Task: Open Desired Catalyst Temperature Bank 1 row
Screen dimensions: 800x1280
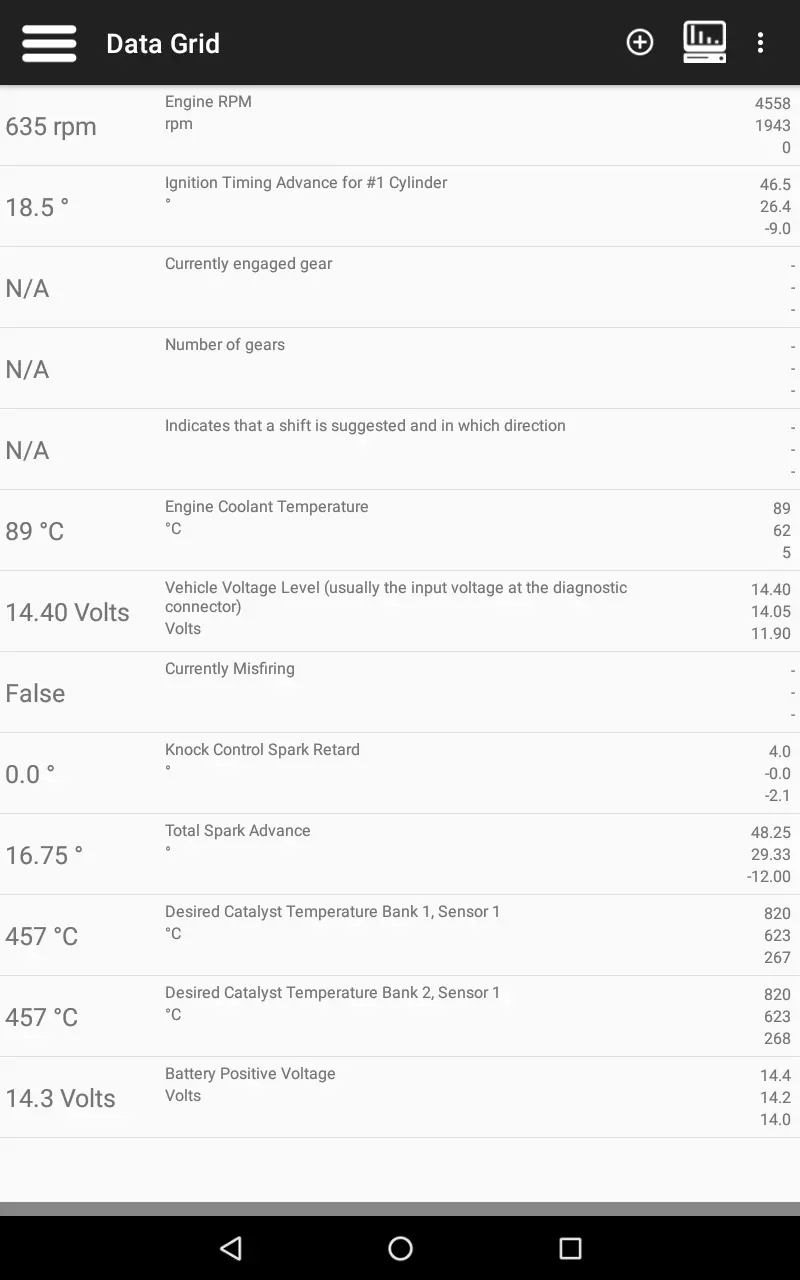Action: point(400,935)
